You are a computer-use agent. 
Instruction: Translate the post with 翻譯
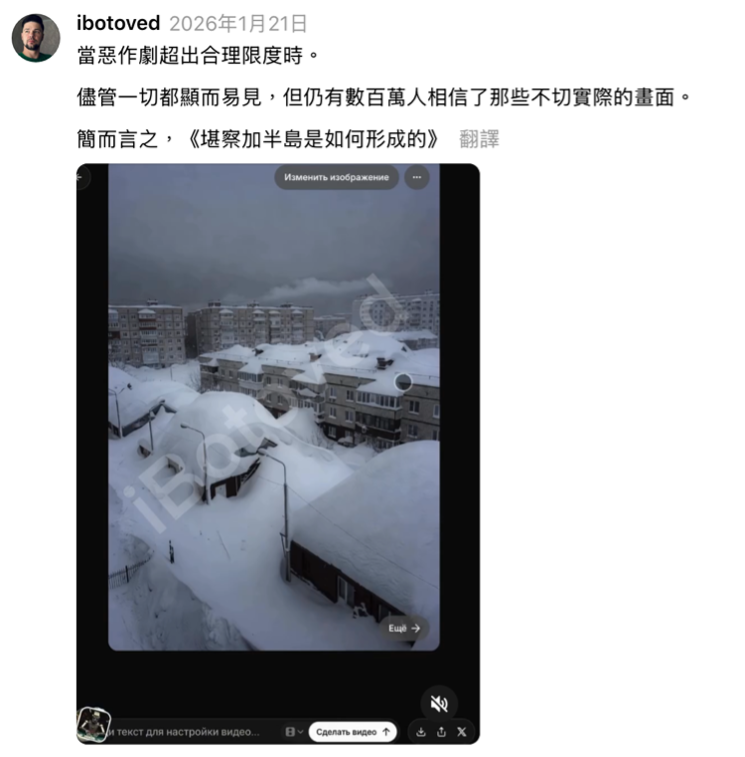(479, 139)
